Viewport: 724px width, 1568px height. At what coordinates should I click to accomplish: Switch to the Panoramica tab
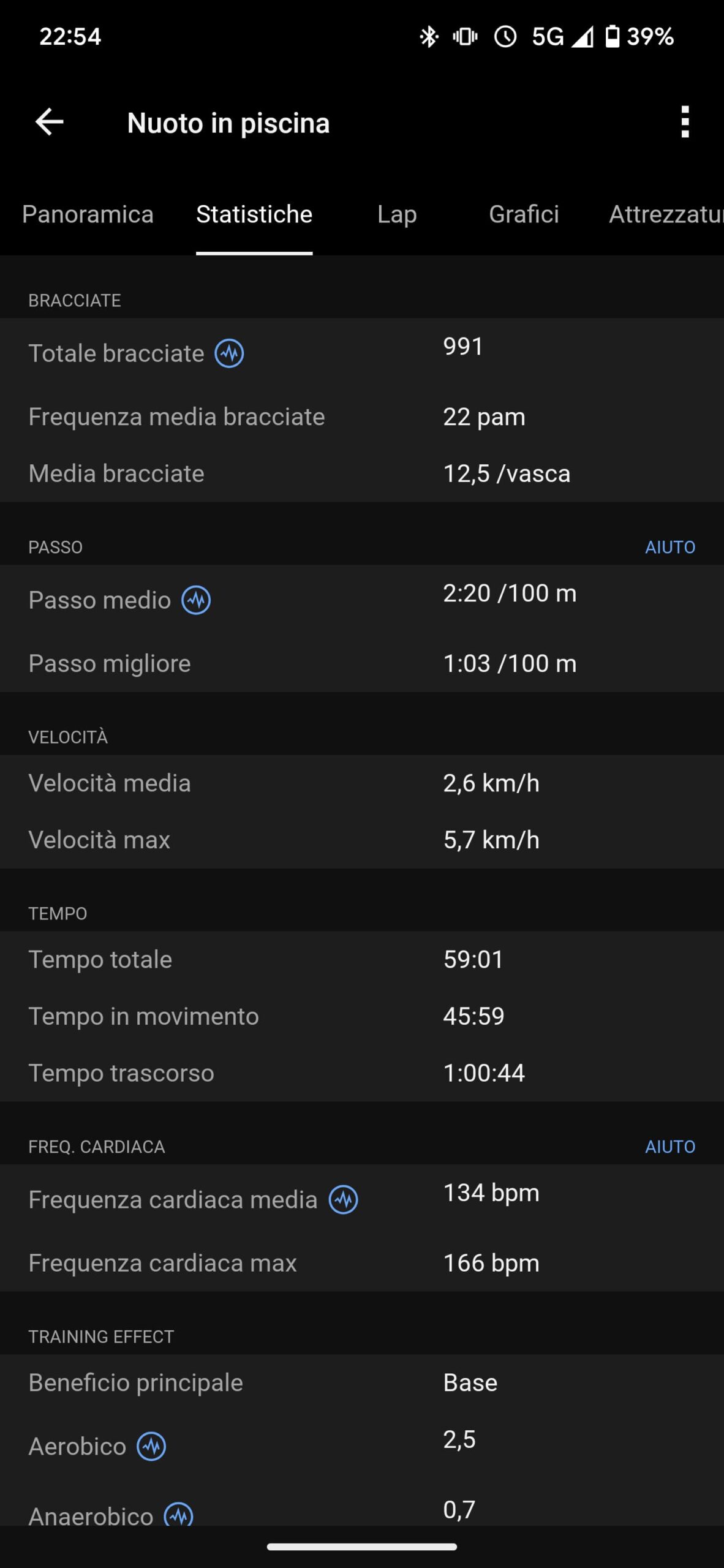pyautogui.click(x=88, y=214)
